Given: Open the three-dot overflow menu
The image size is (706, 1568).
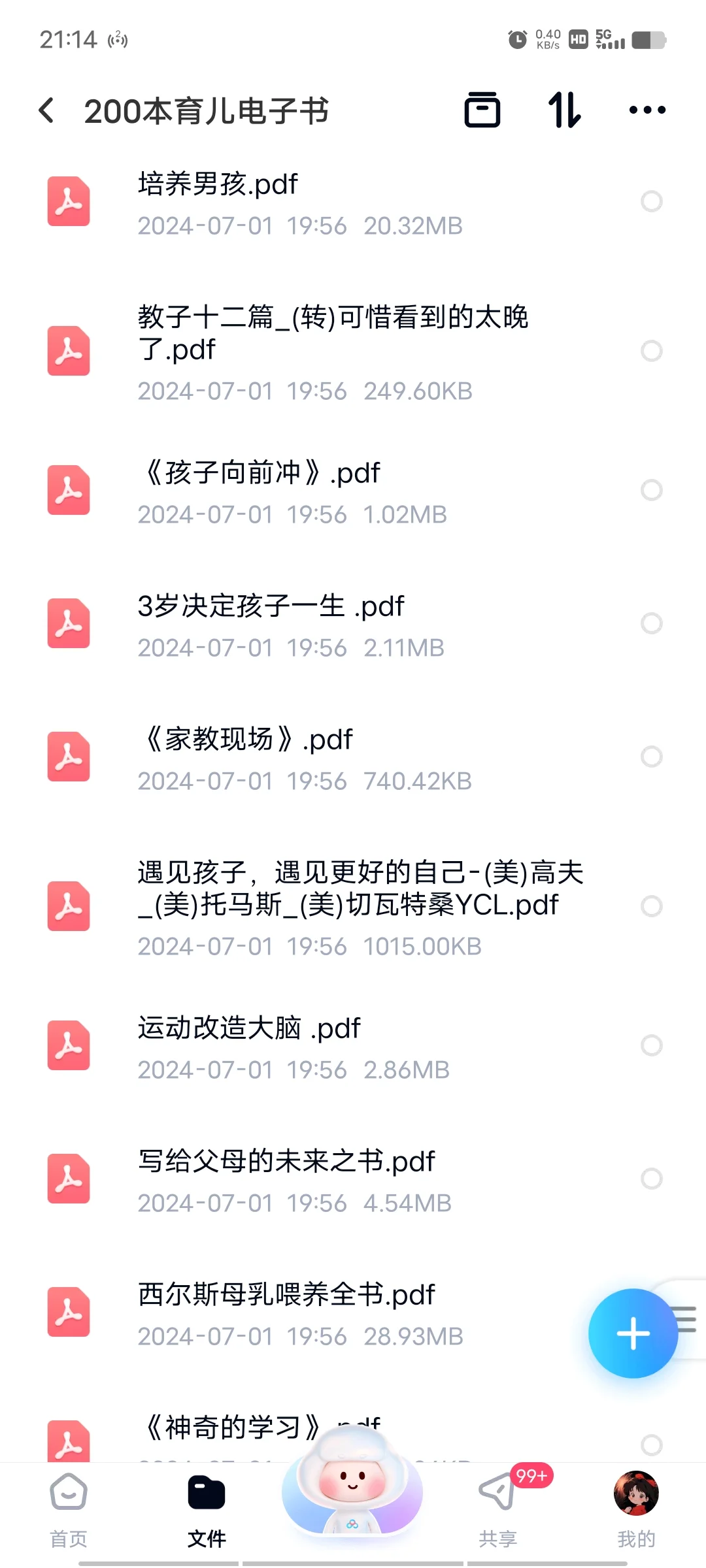Looking at the screenshot, I should click(647, 110).
